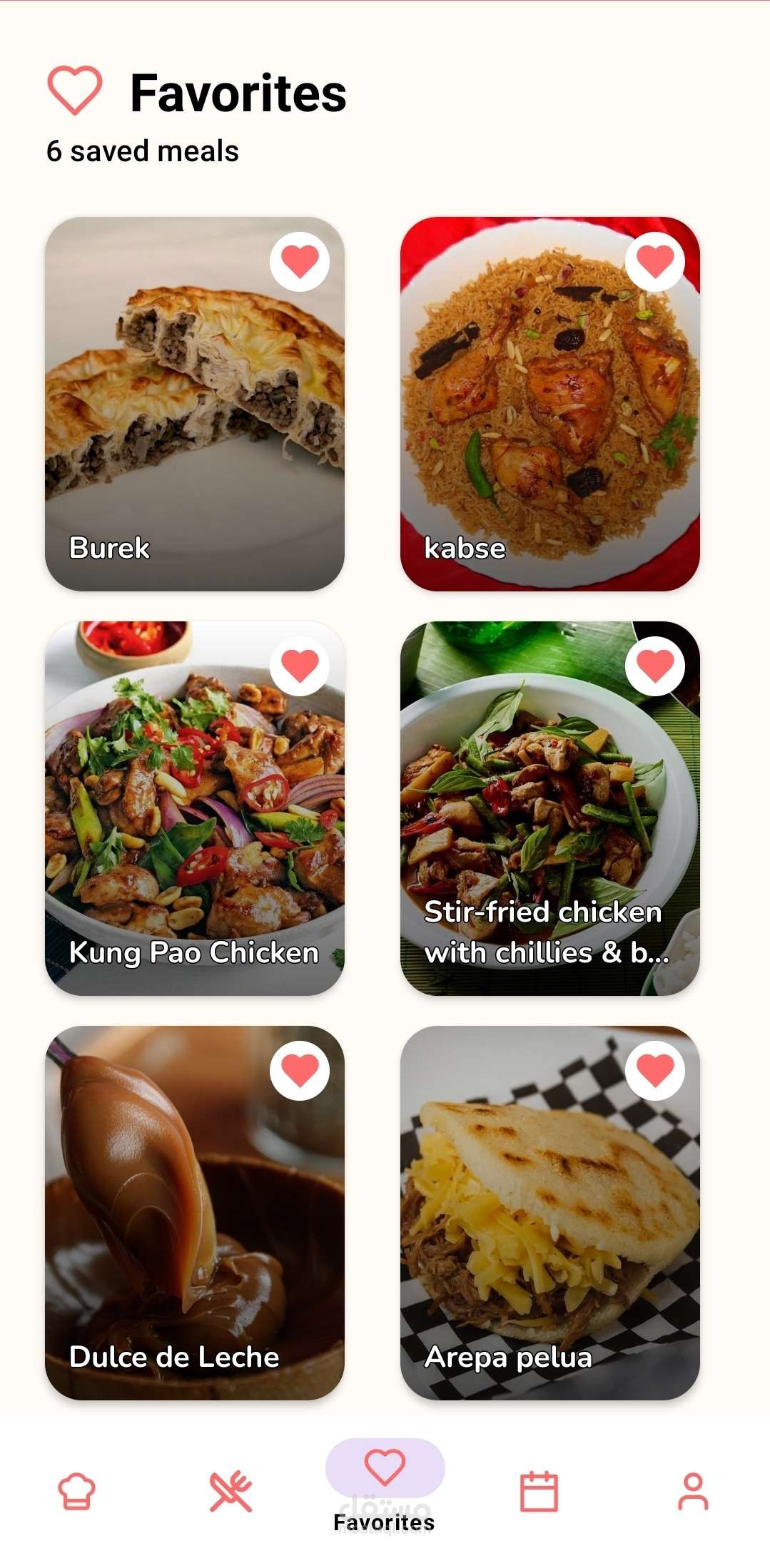Open the Stir-fried chicken with chillies card
The height and width of the screenshot is (1568, 770).
click(x=549, y=808)
